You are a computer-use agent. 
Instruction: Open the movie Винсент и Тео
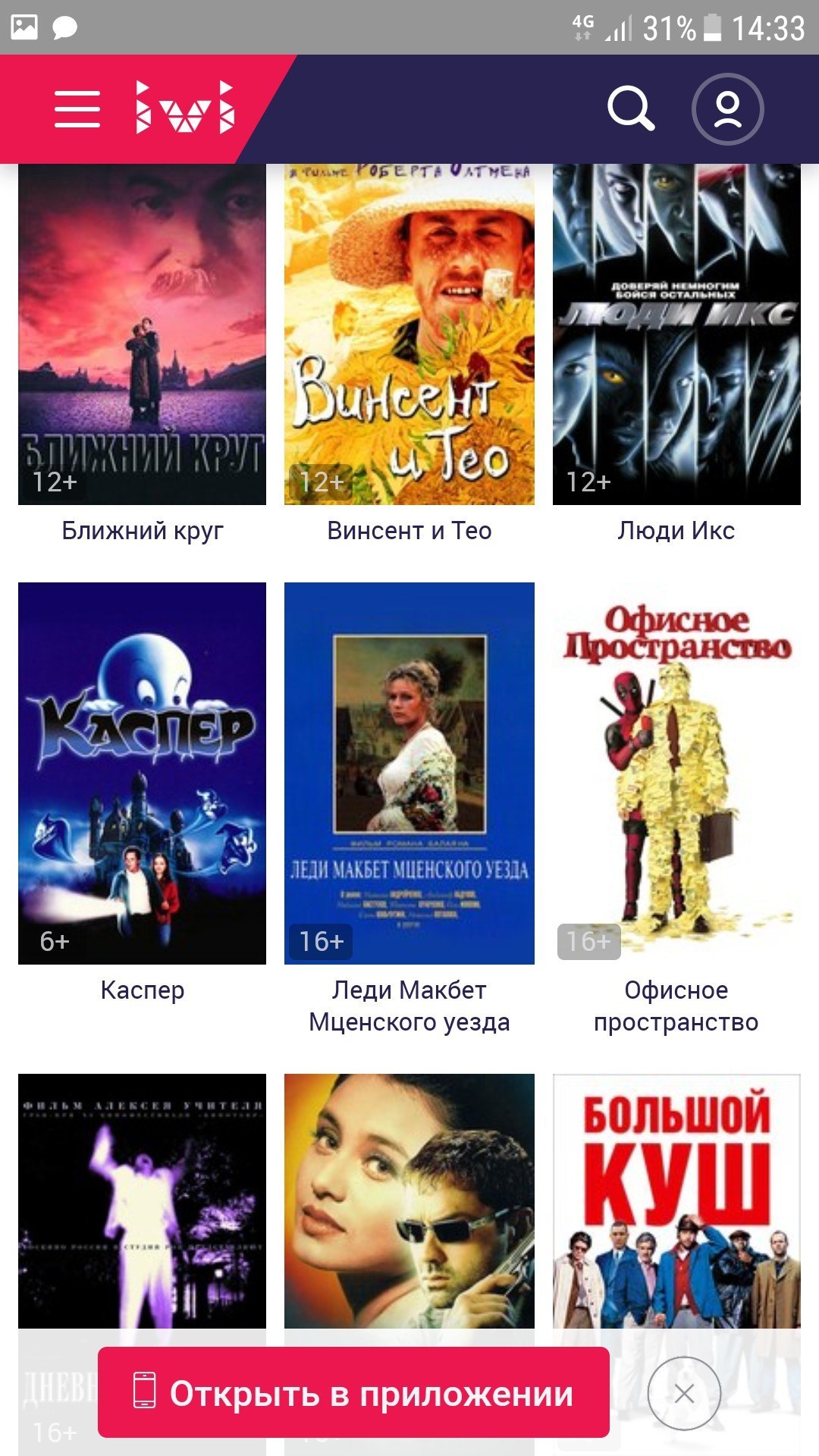(409, 334)
